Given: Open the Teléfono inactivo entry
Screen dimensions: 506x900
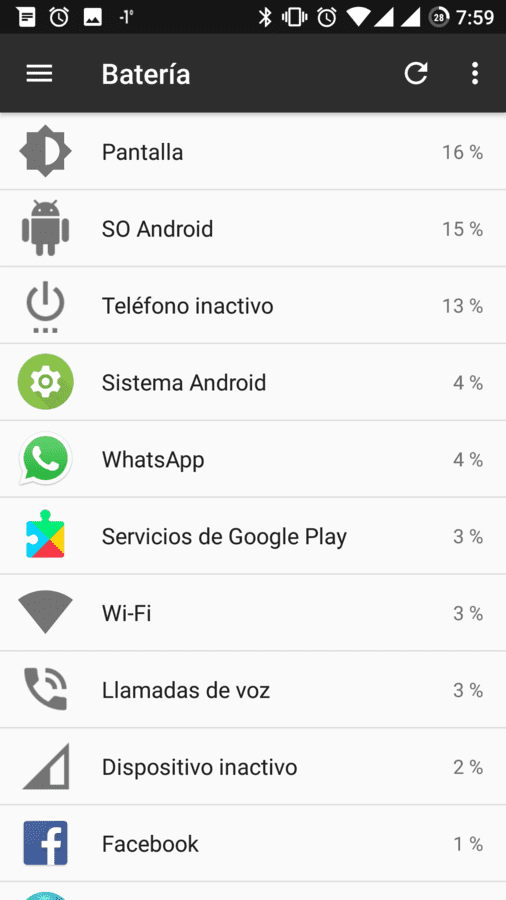Looking at the screenshot, I should [253, 305].
